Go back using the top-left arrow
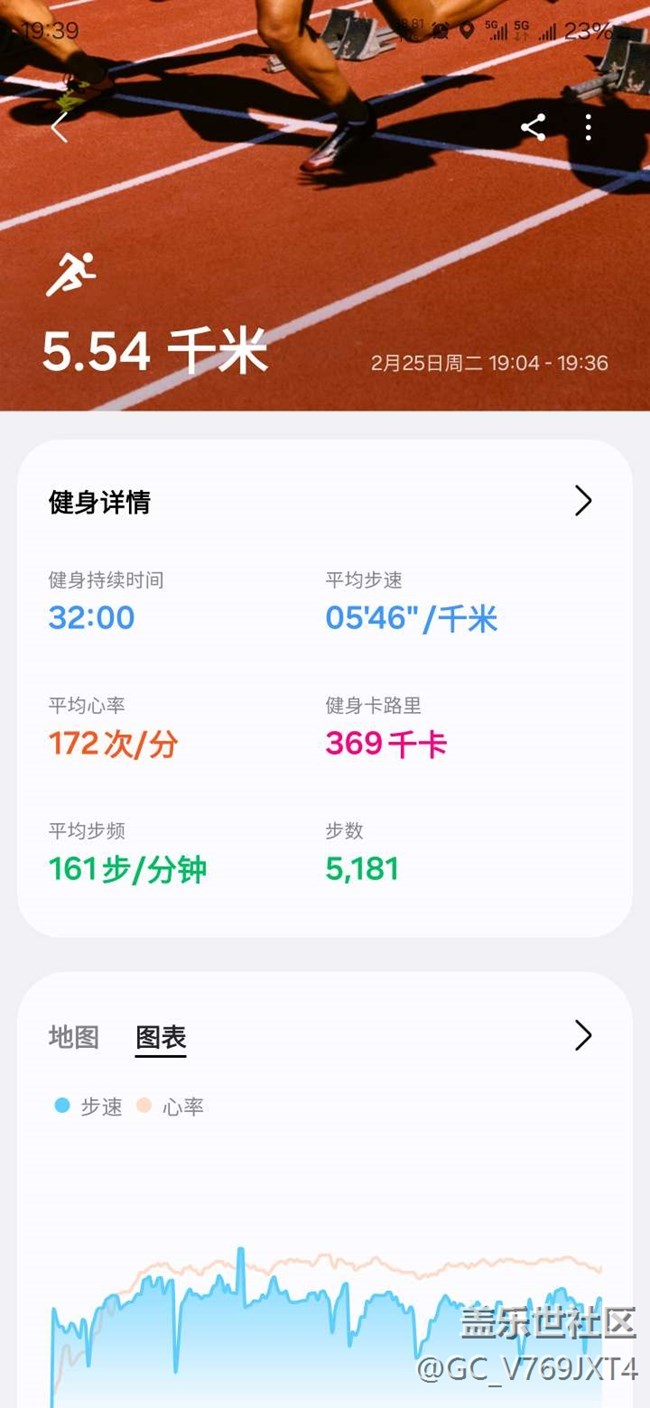This screenshot has height=1408, width=650. [x=59, y=127]
